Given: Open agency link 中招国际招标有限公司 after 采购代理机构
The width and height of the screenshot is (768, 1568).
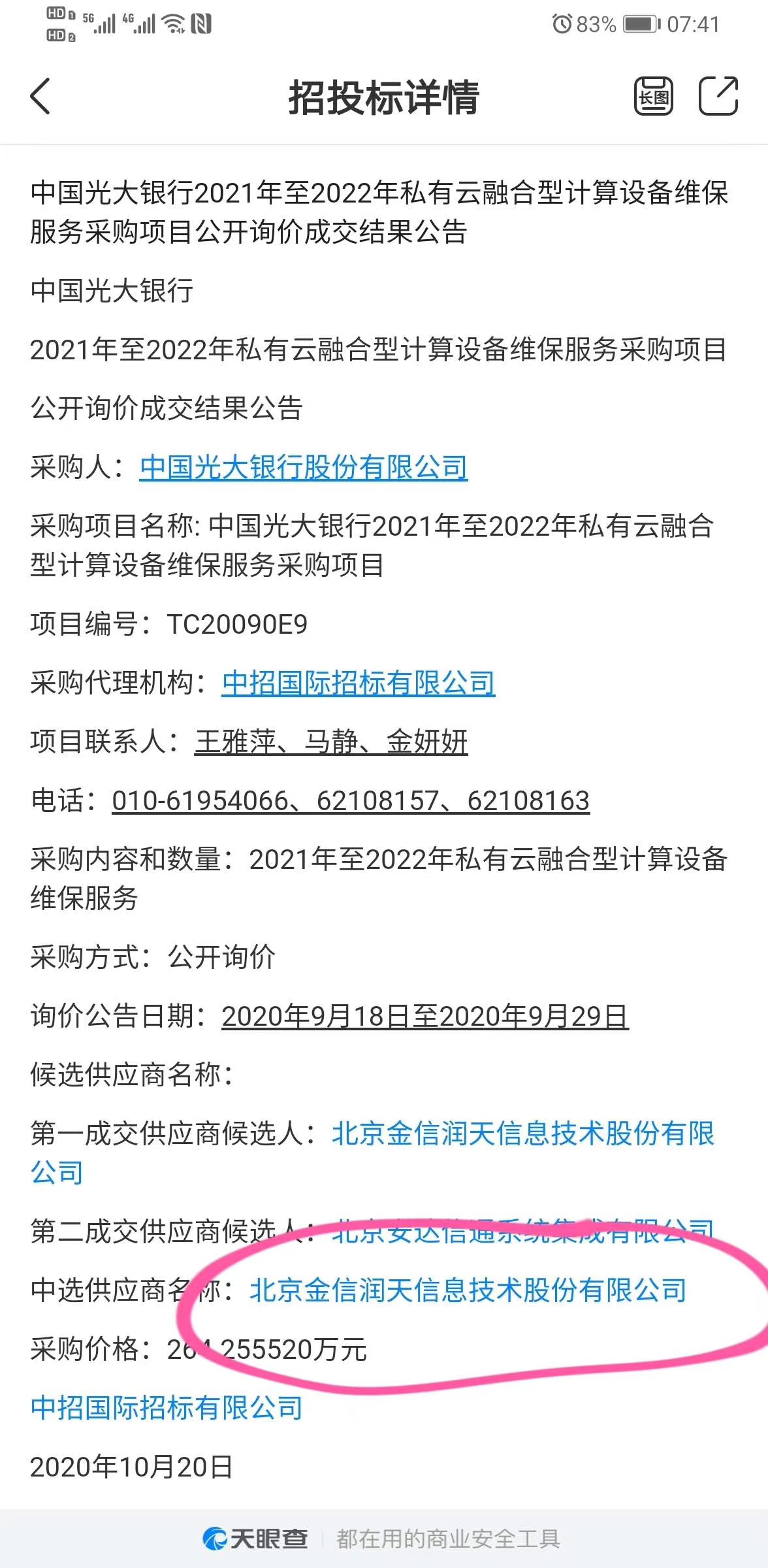Looking at the screenshot, I should [x=358, y=683].
